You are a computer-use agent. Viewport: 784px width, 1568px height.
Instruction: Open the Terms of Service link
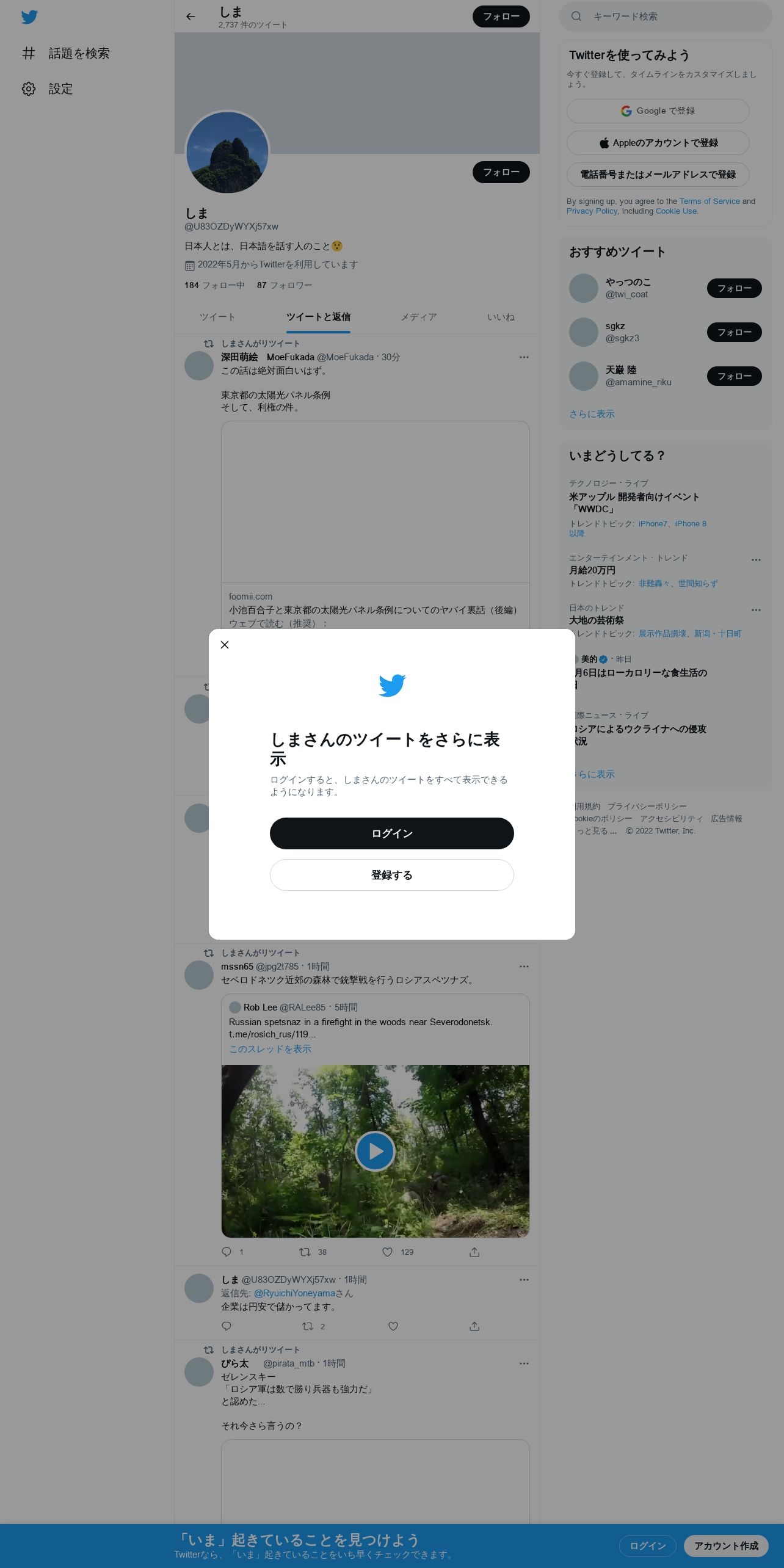pos(710,201)
